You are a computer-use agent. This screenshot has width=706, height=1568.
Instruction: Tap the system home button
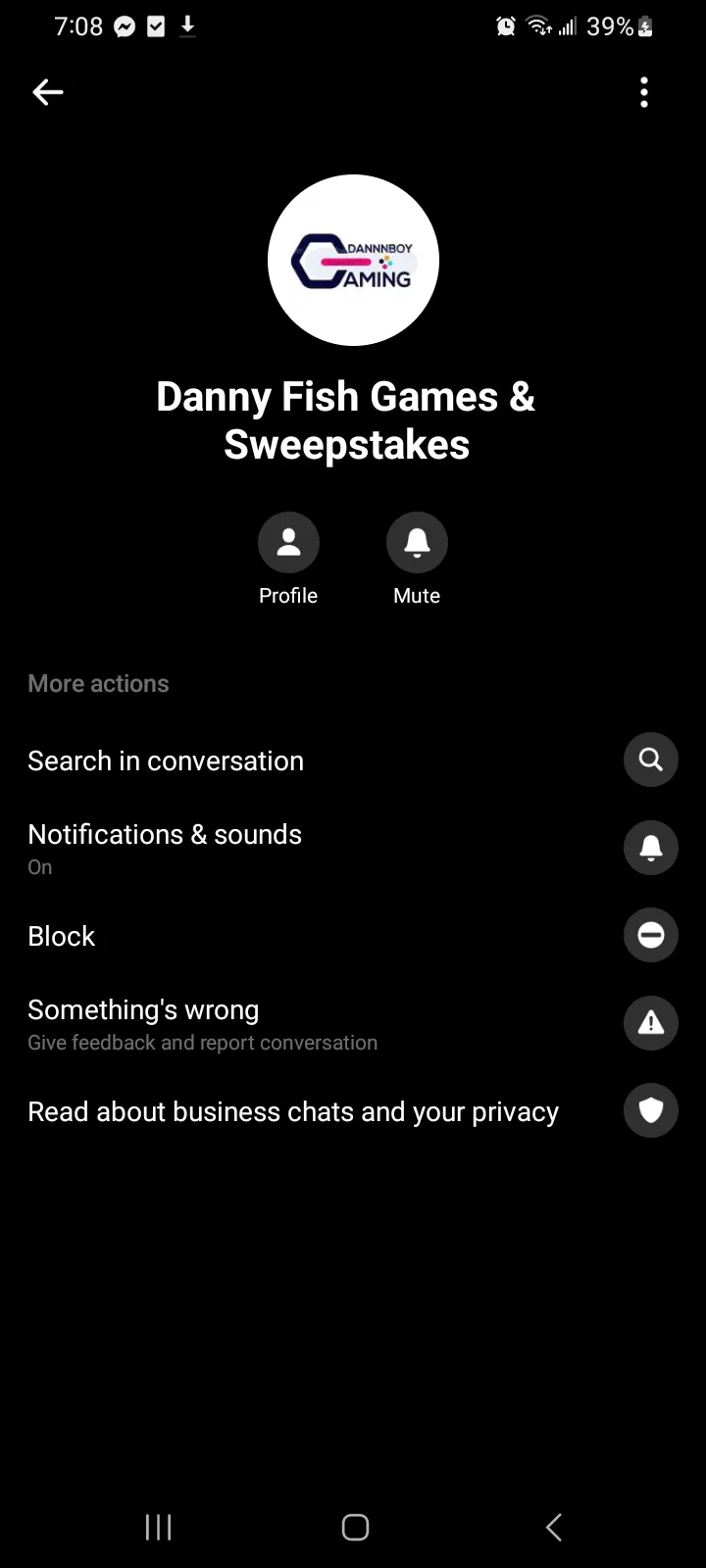coord(355,1527)
